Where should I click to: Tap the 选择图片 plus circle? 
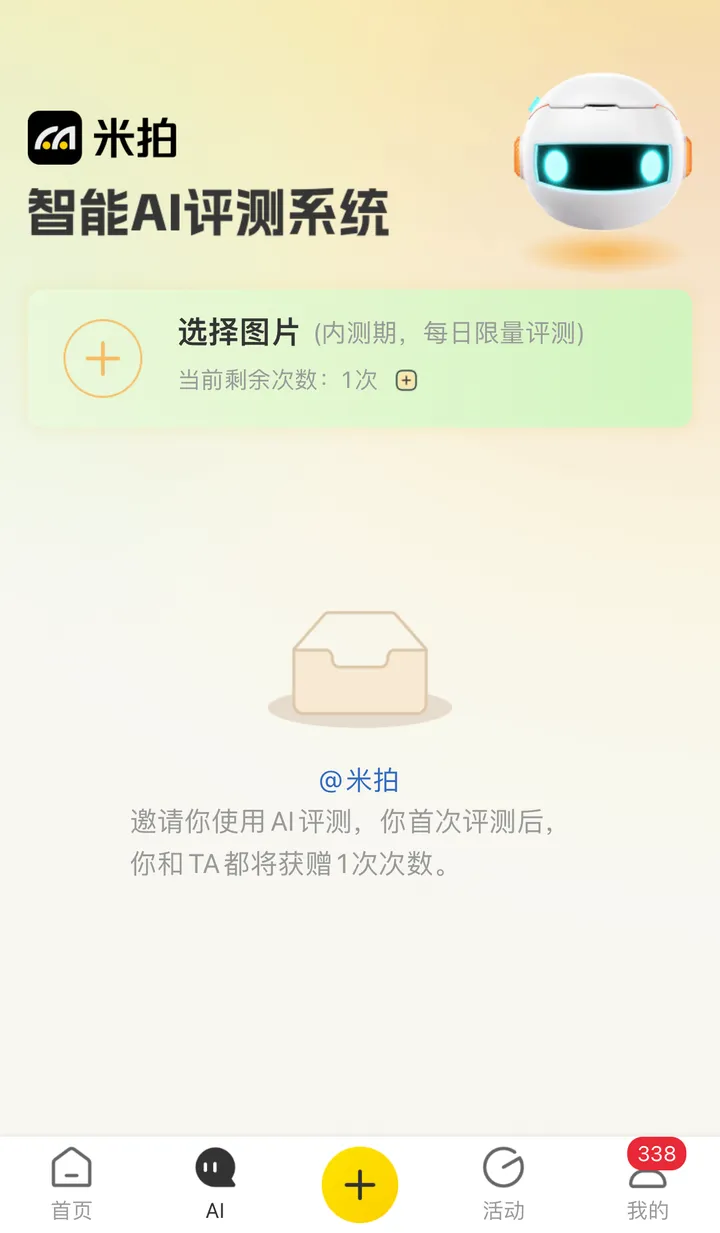[103, 358]
